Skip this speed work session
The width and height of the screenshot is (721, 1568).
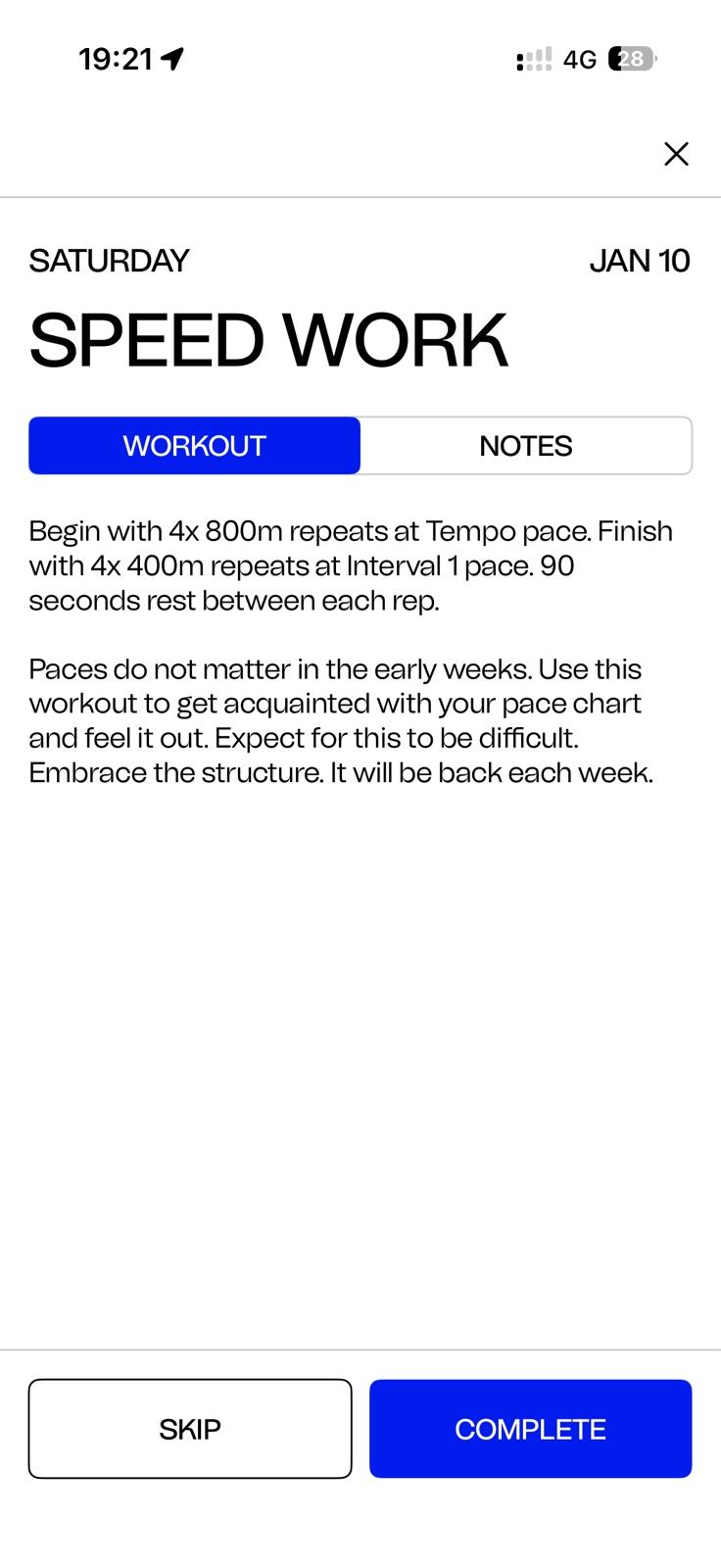coord(190,1429)
